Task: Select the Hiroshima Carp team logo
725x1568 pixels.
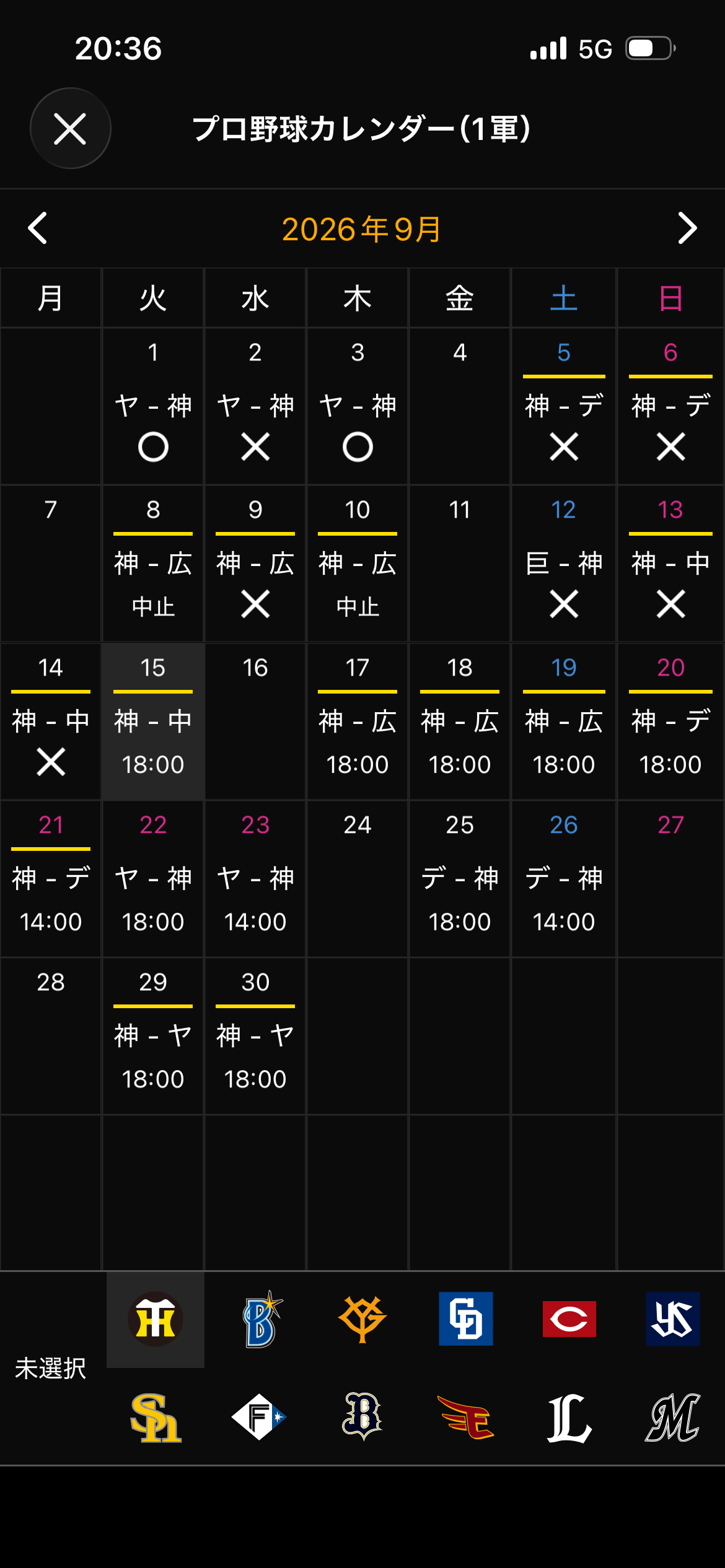Action: (x=569, y=1319)
